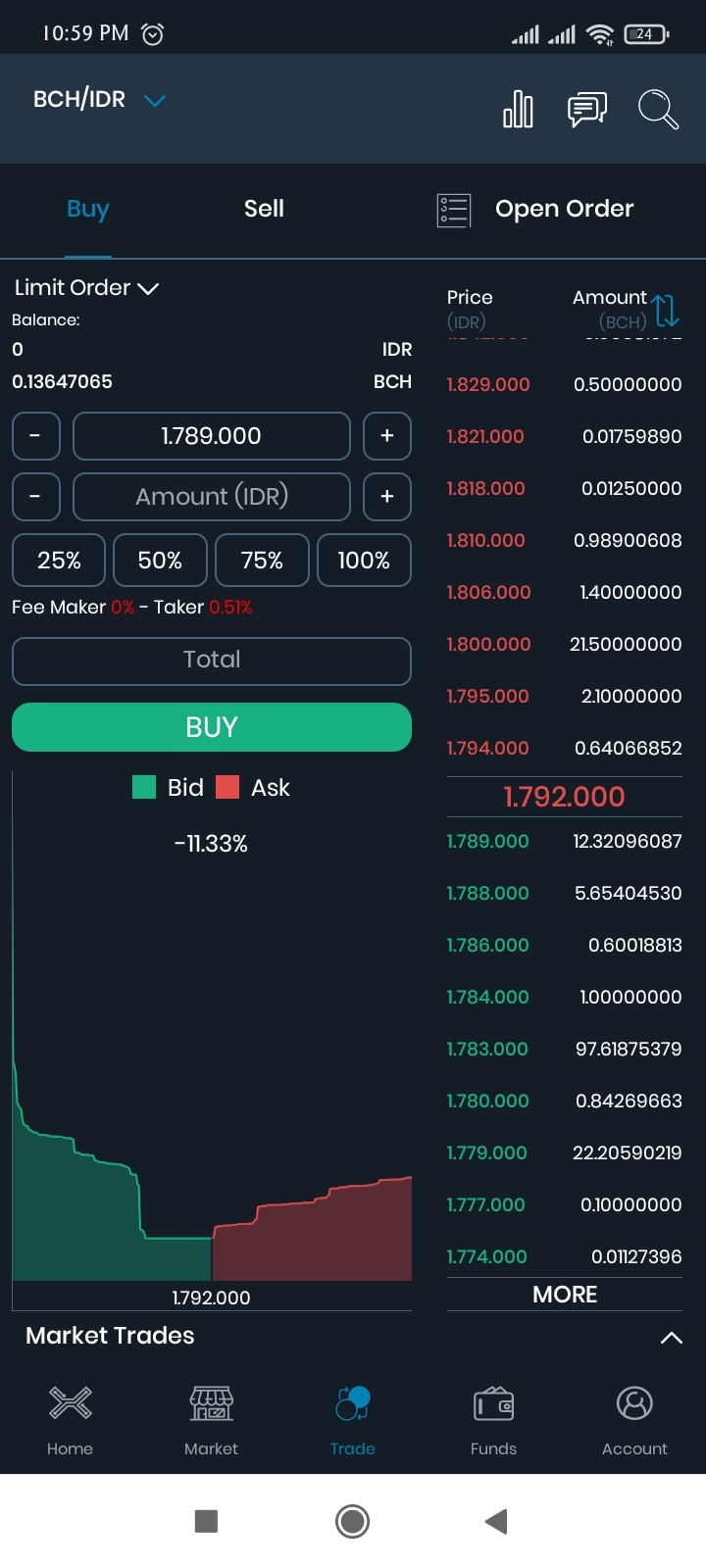Screen dimensions: 706x1568
Task: Switch to the Sell tab
Action: [x=264, y=209]
